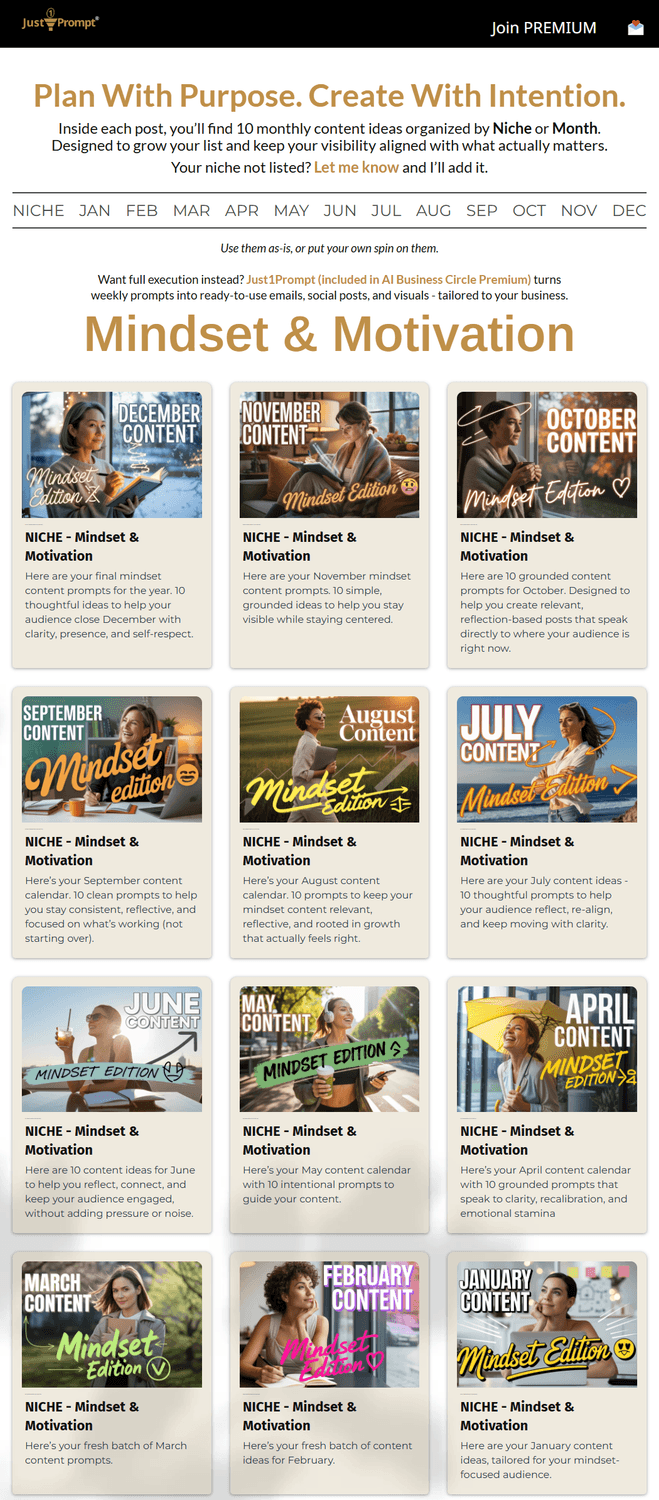
Task: Open the January Content mindset card
Action: [546, 1324]
